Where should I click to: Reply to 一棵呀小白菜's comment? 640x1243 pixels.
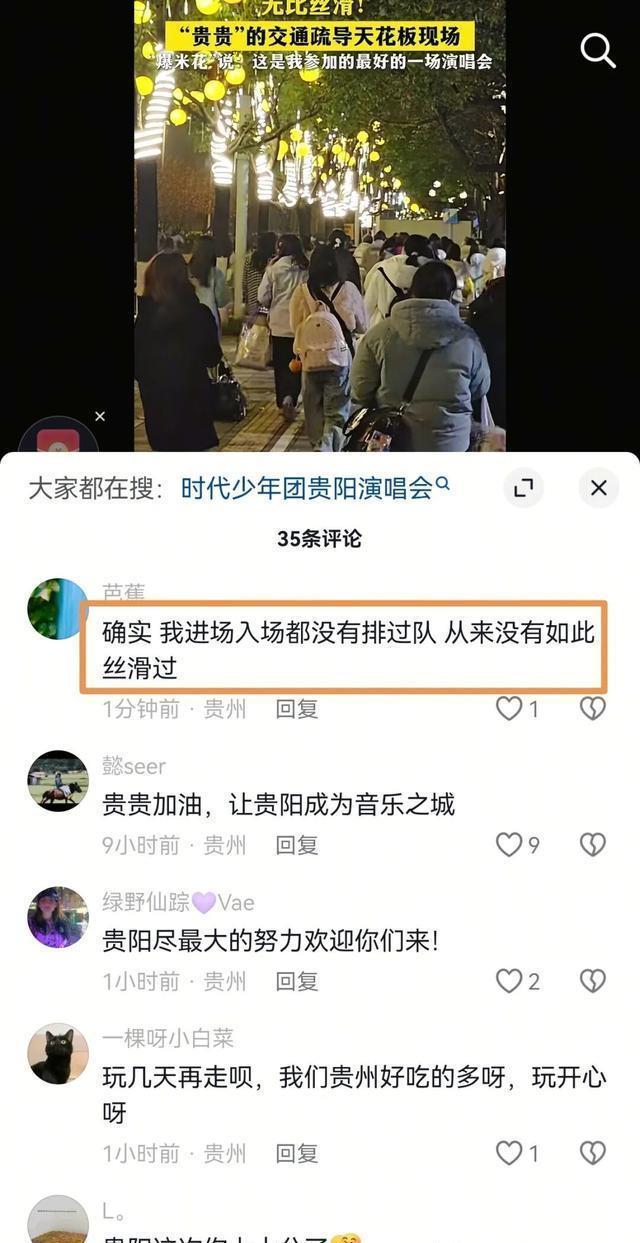(x=296, y=1153)
